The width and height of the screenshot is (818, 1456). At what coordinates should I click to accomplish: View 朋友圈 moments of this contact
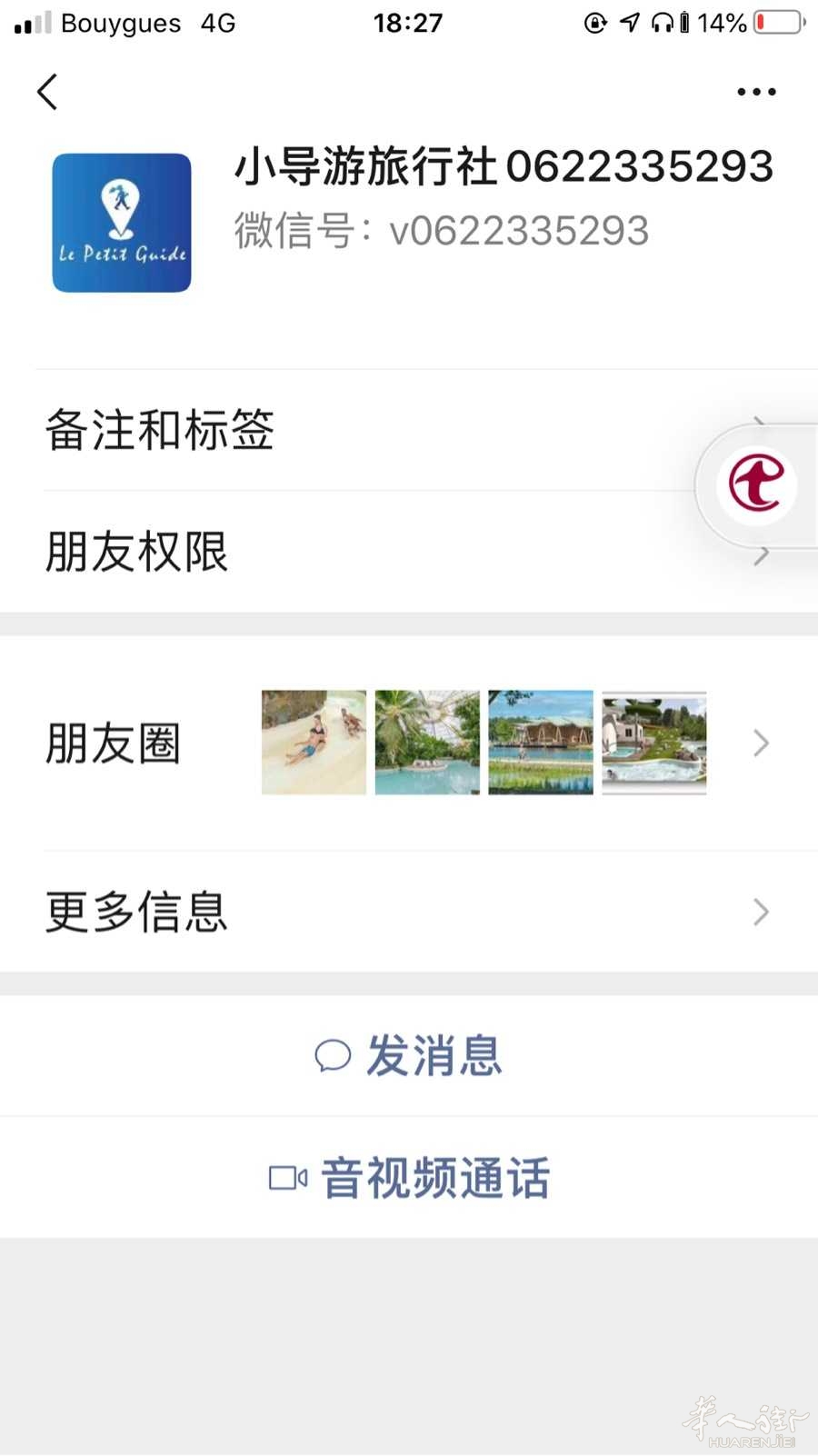[x=409, y=743]
